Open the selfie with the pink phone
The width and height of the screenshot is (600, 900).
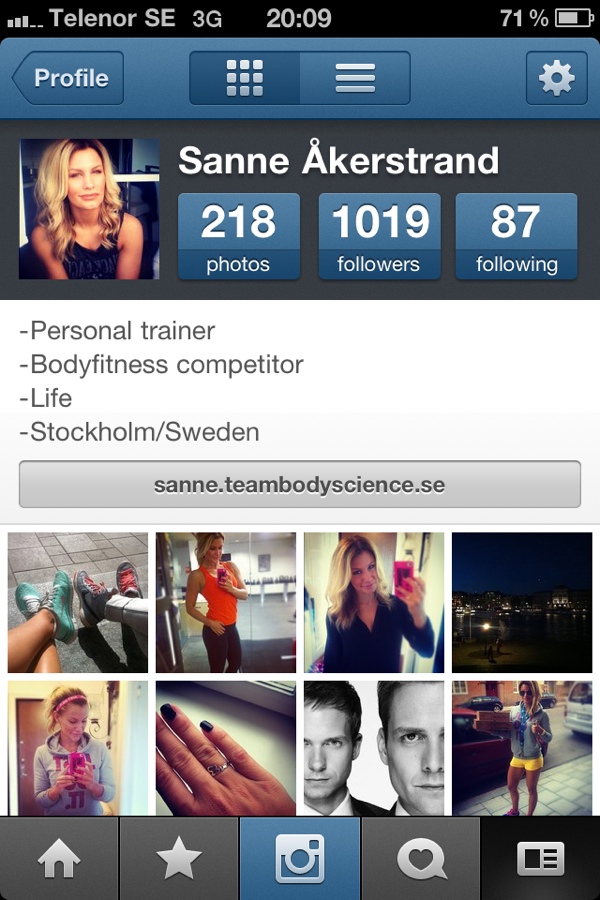point(374,602)
